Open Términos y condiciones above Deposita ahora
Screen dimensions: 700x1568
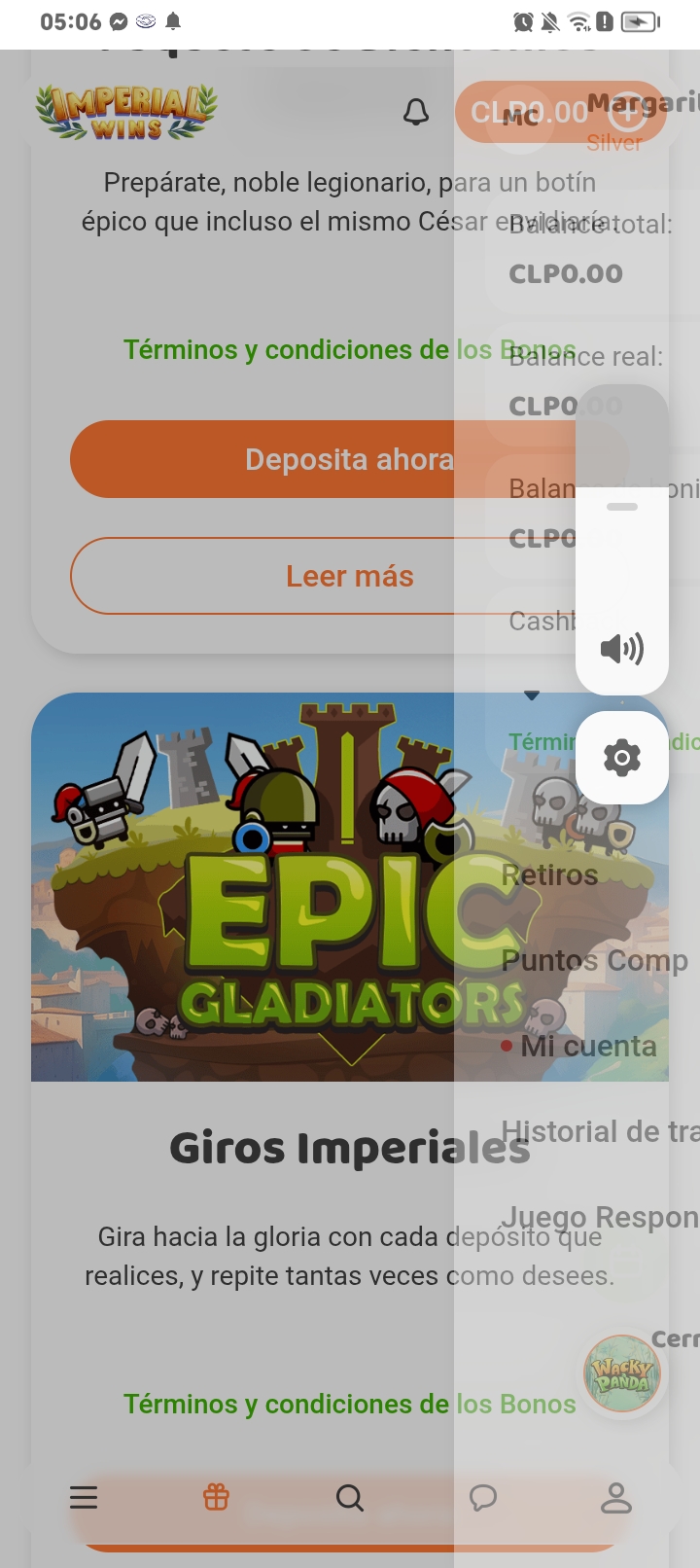[287, 350]
